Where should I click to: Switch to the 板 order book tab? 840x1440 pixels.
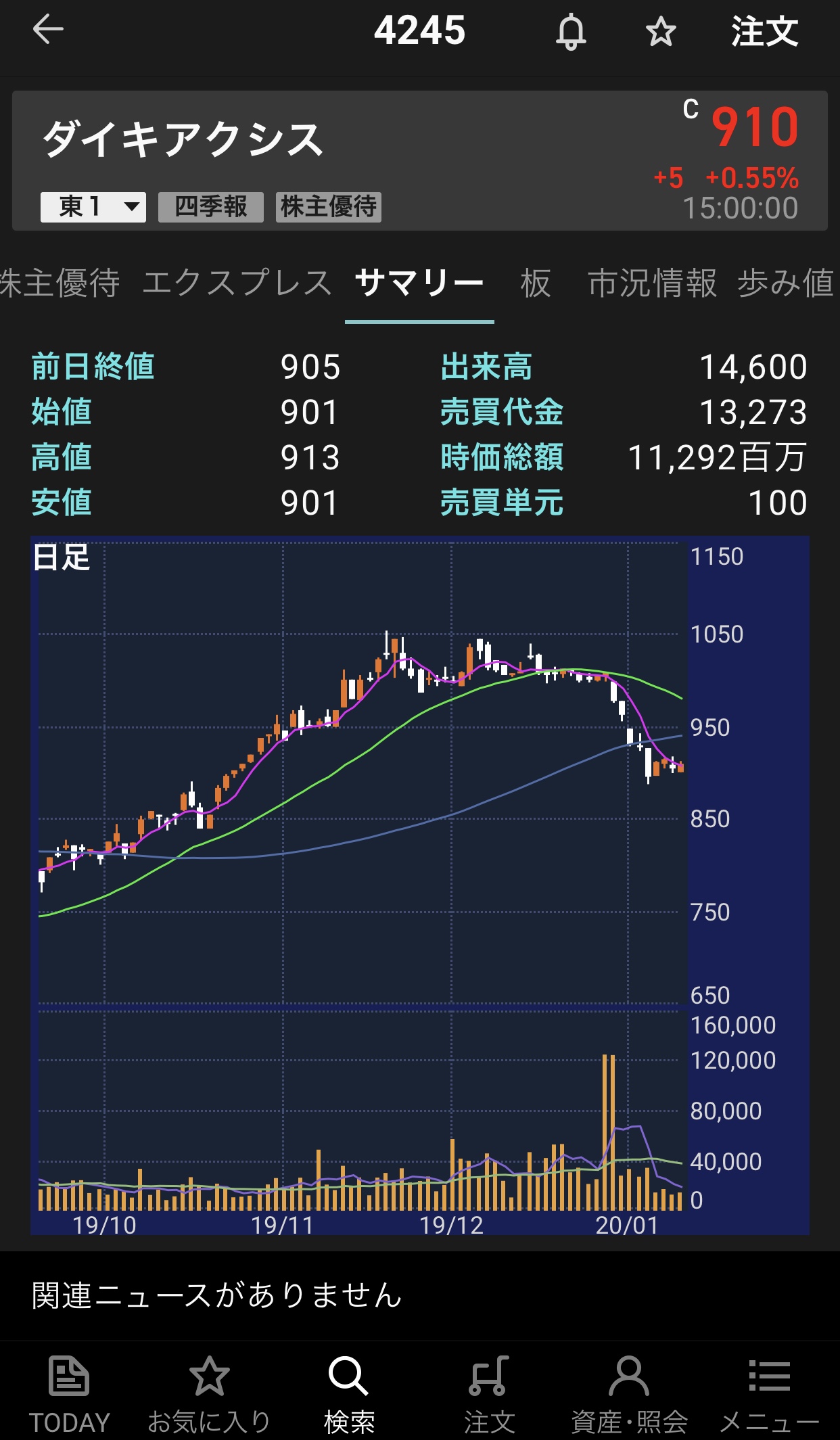coord(536,283)
